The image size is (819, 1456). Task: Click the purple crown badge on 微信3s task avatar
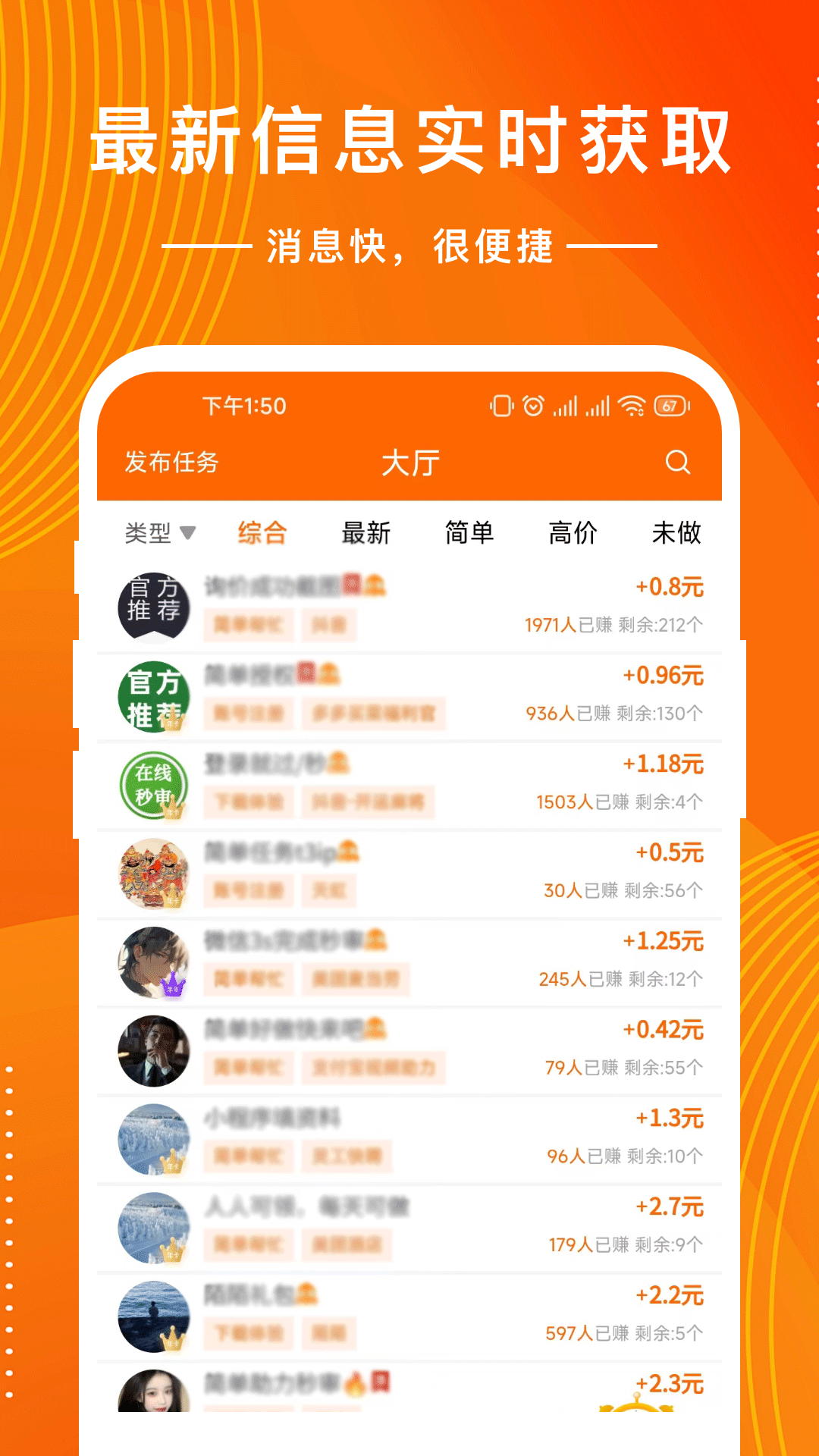point(173,987)
